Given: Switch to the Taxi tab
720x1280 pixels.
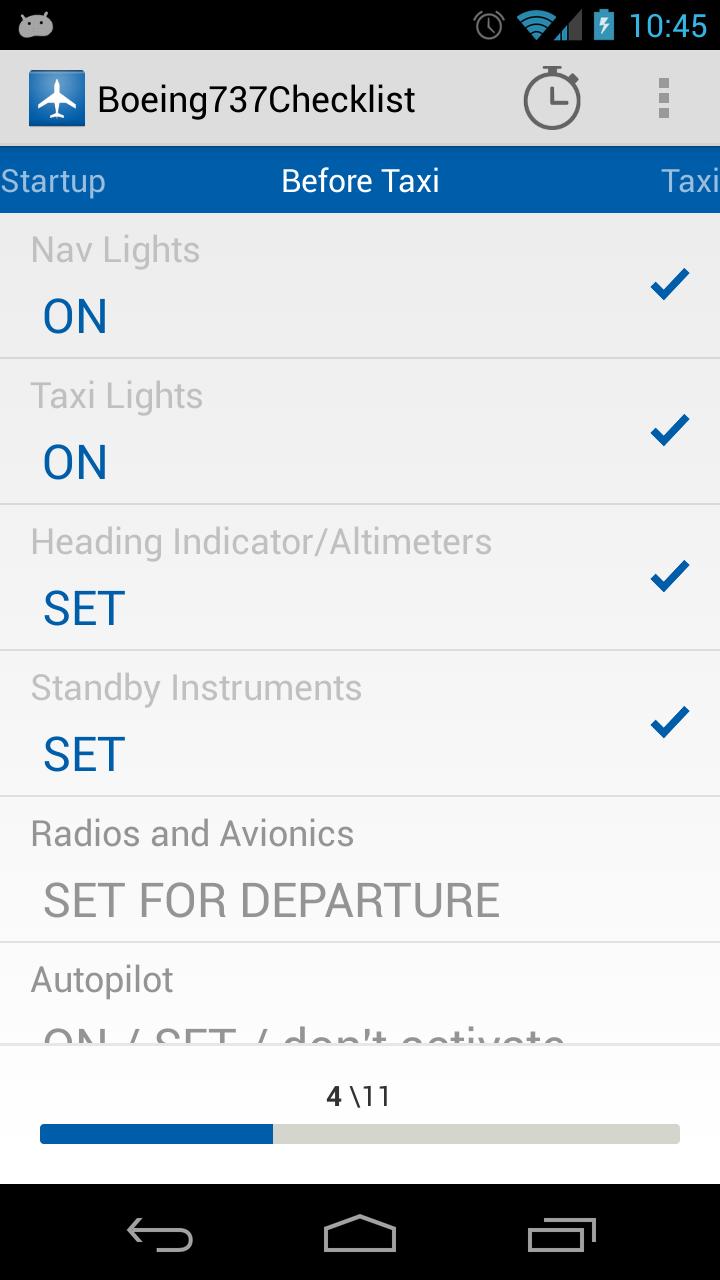Looking at the screenshot, I should pyautogui.click(x=690, y=181).
